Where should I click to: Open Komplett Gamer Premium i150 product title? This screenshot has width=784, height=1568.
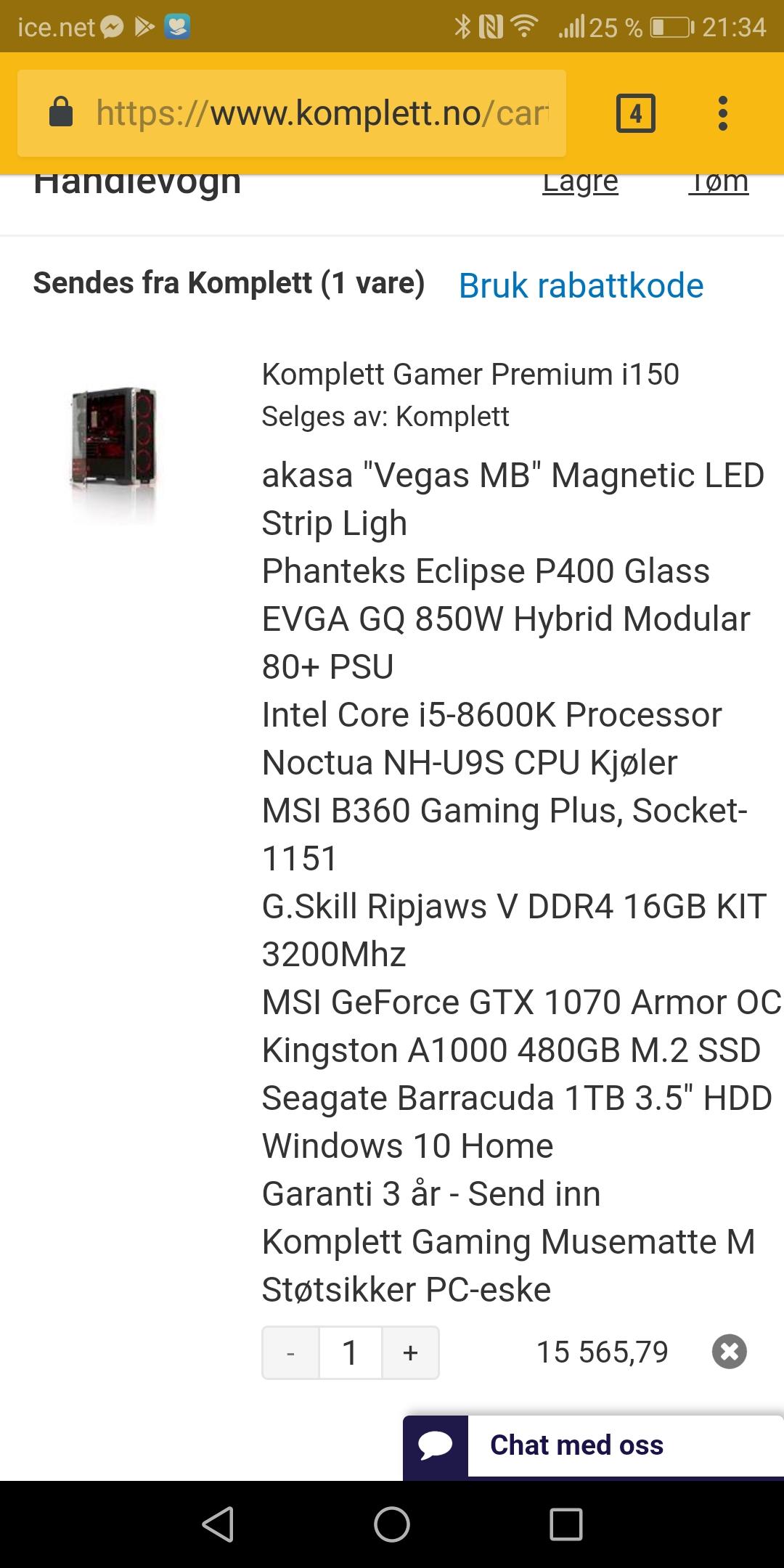tap(470, 375)
